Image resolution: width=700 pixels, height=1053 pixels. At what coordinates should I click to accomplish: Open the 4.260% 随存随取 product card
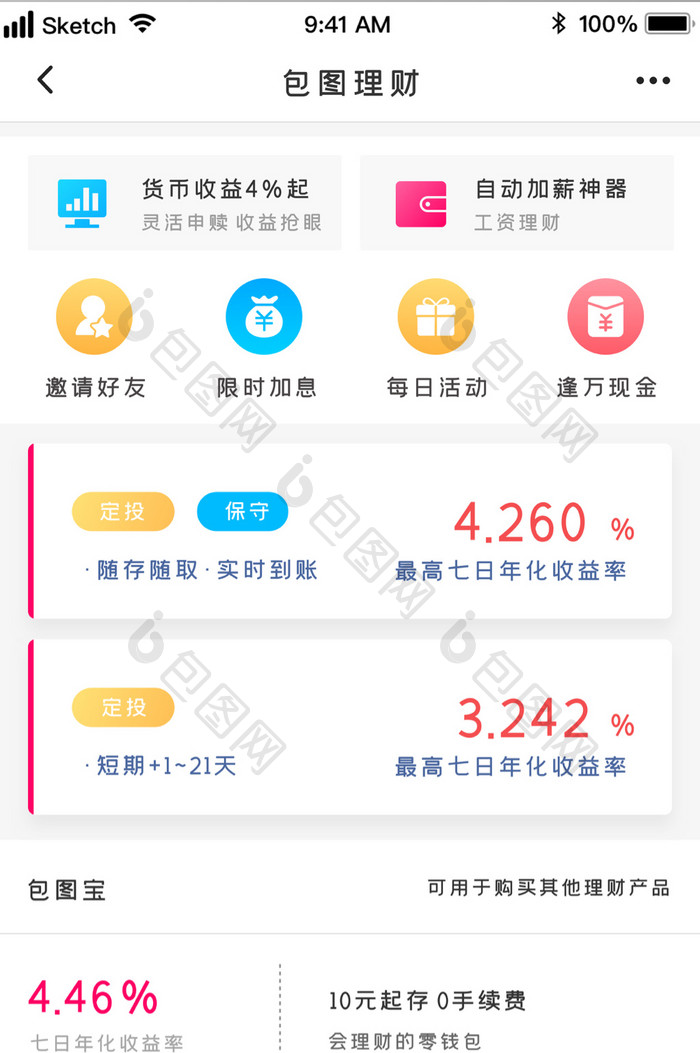pyautogui.click(x=350, y=531)
